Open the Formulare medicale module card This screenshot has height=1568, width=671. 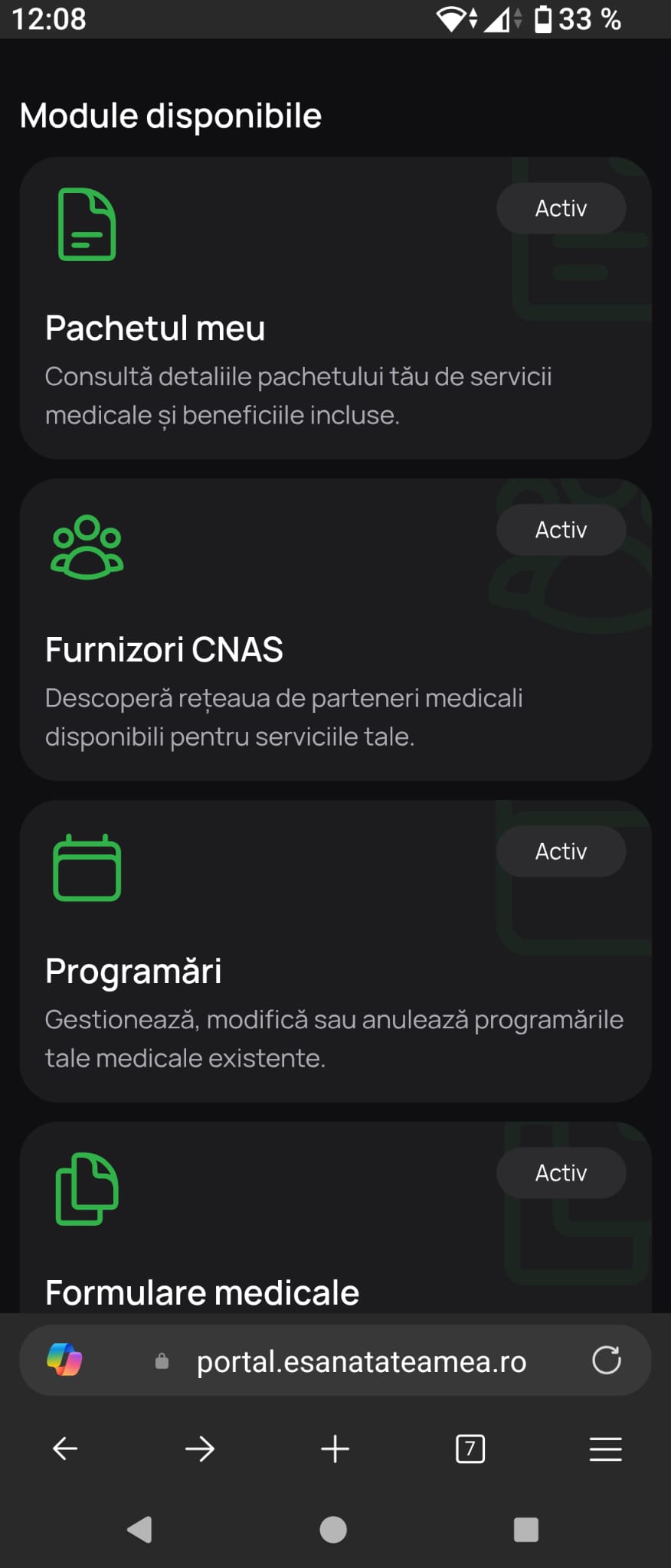coord(335,1217)
